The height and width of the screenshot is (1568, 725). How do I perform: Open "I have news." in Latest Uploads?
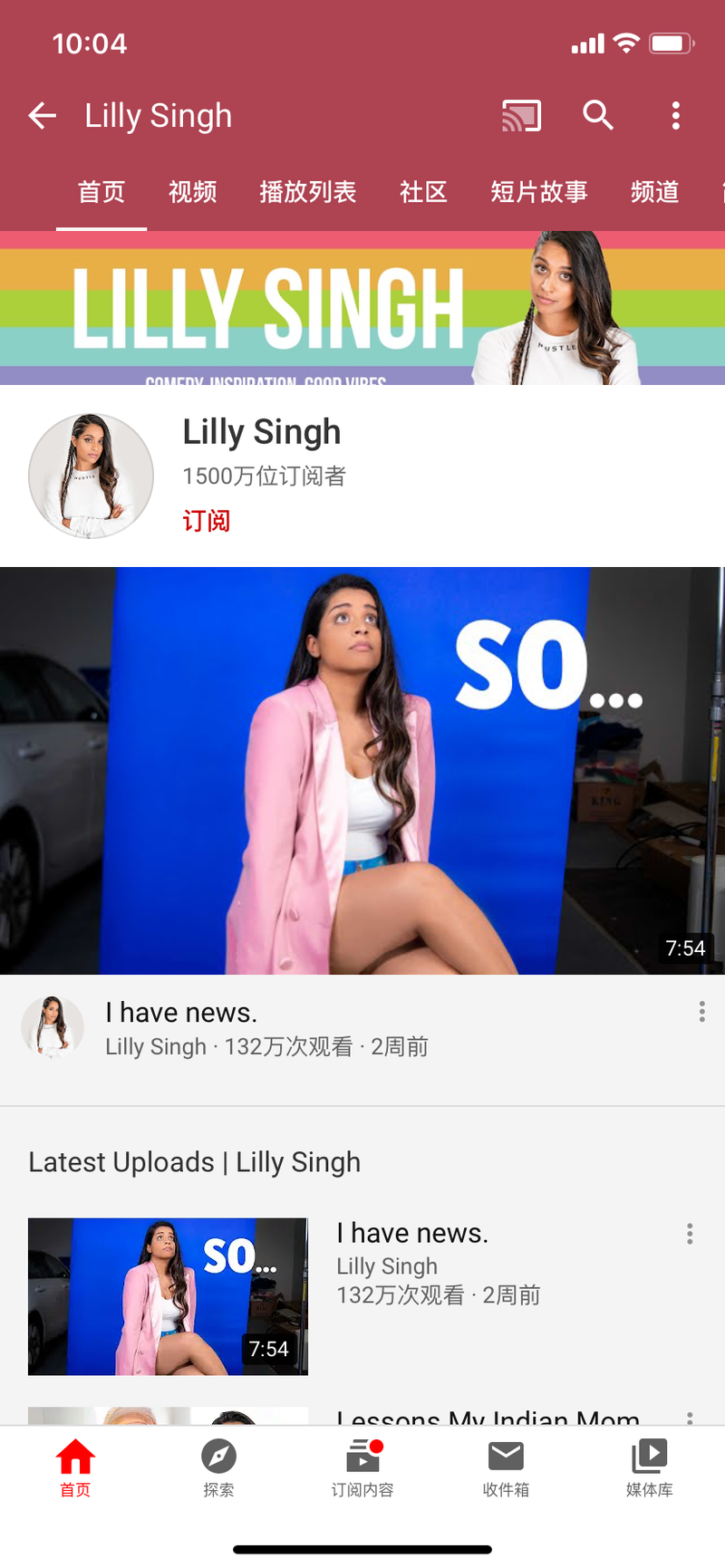169,1296
